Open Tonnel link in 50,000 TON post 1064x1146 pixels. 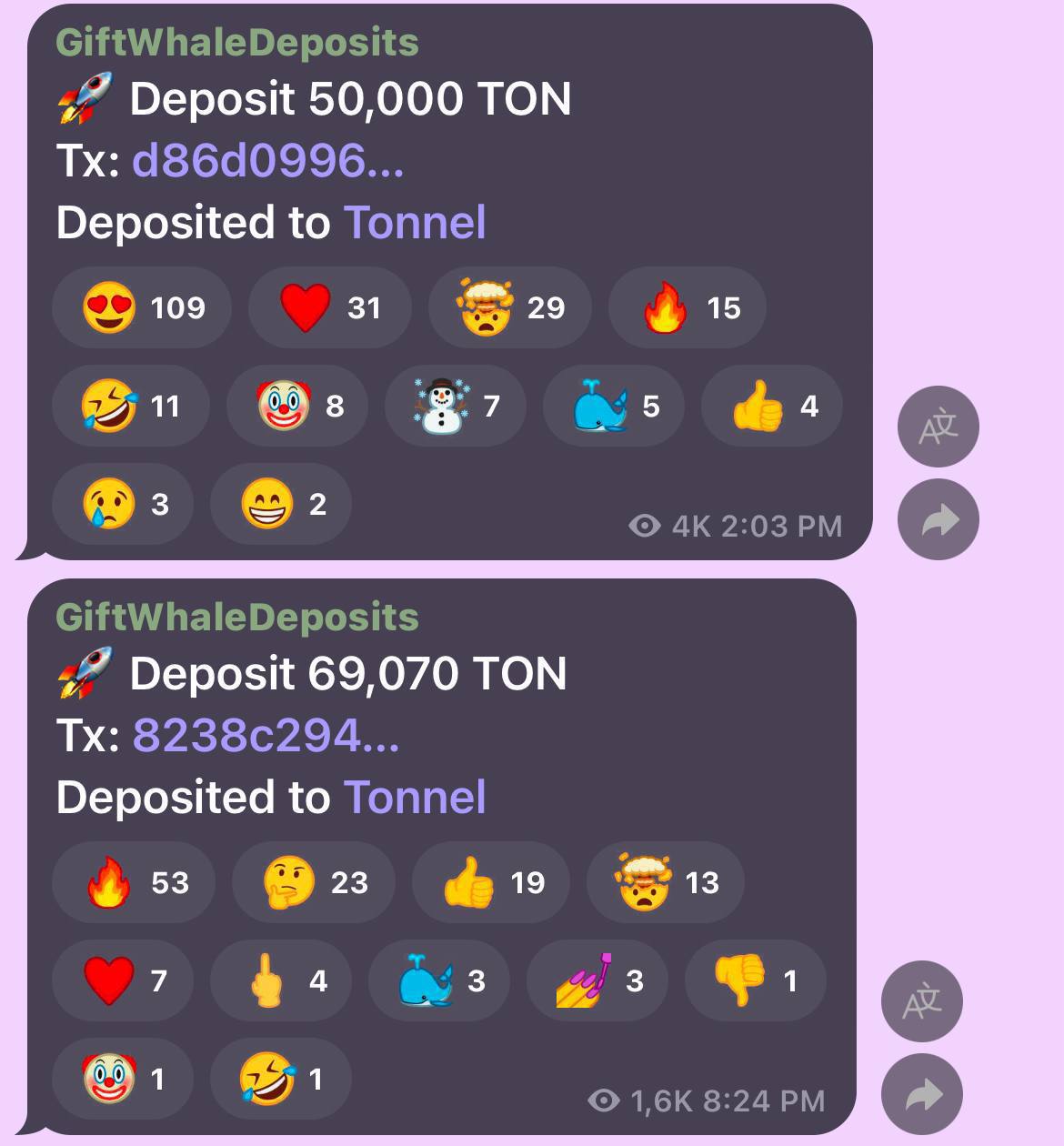click(x=415, y=223)
